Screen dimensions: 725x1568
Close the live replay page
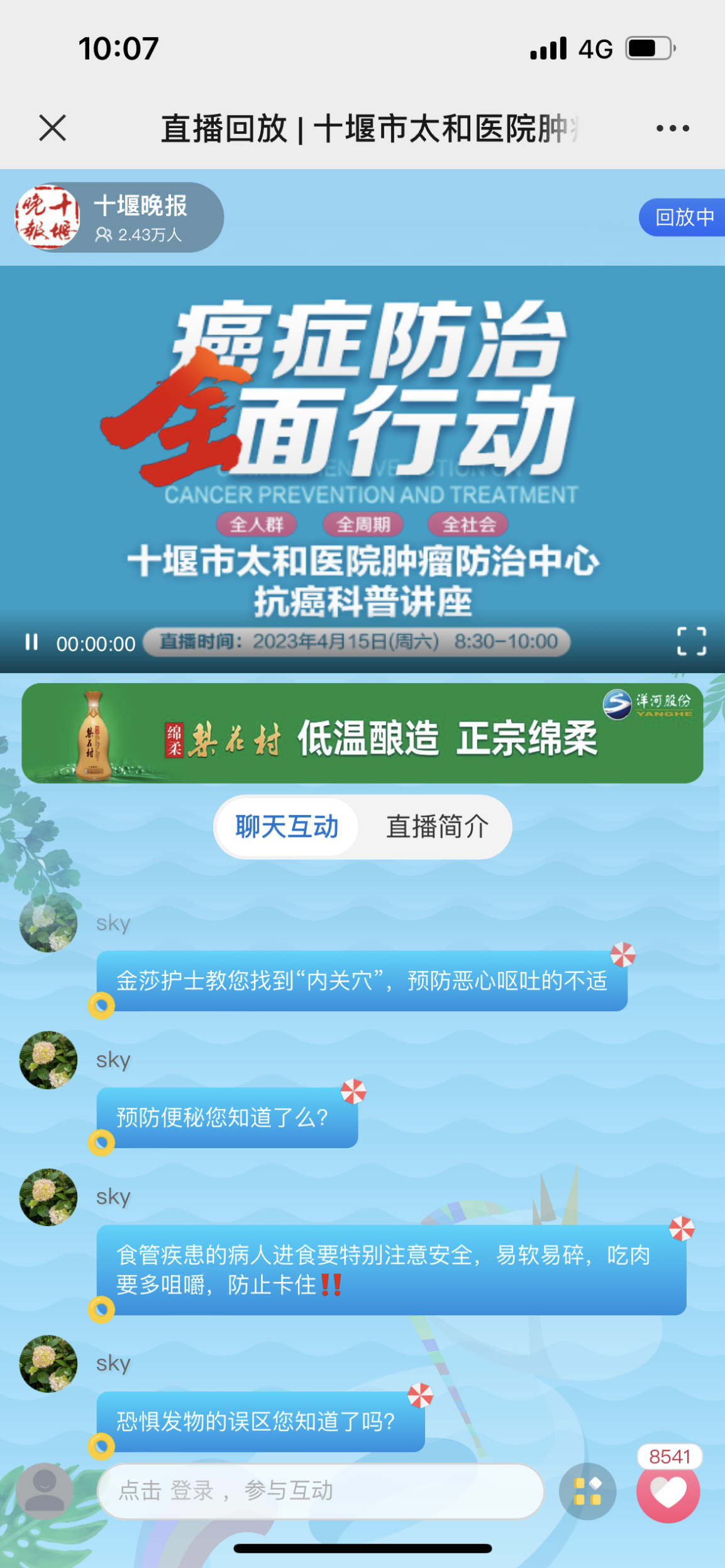[x=52, y=128]
